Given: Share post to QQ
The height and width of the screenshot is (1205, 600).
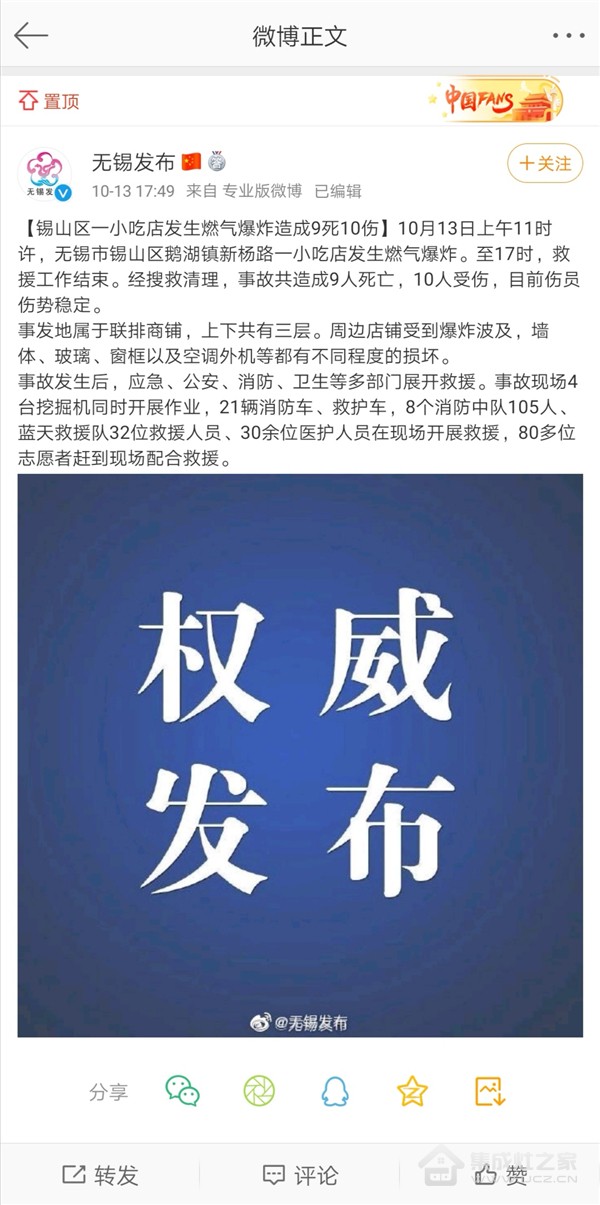Looking at the screenshot, I should (x=335, y=1091).
